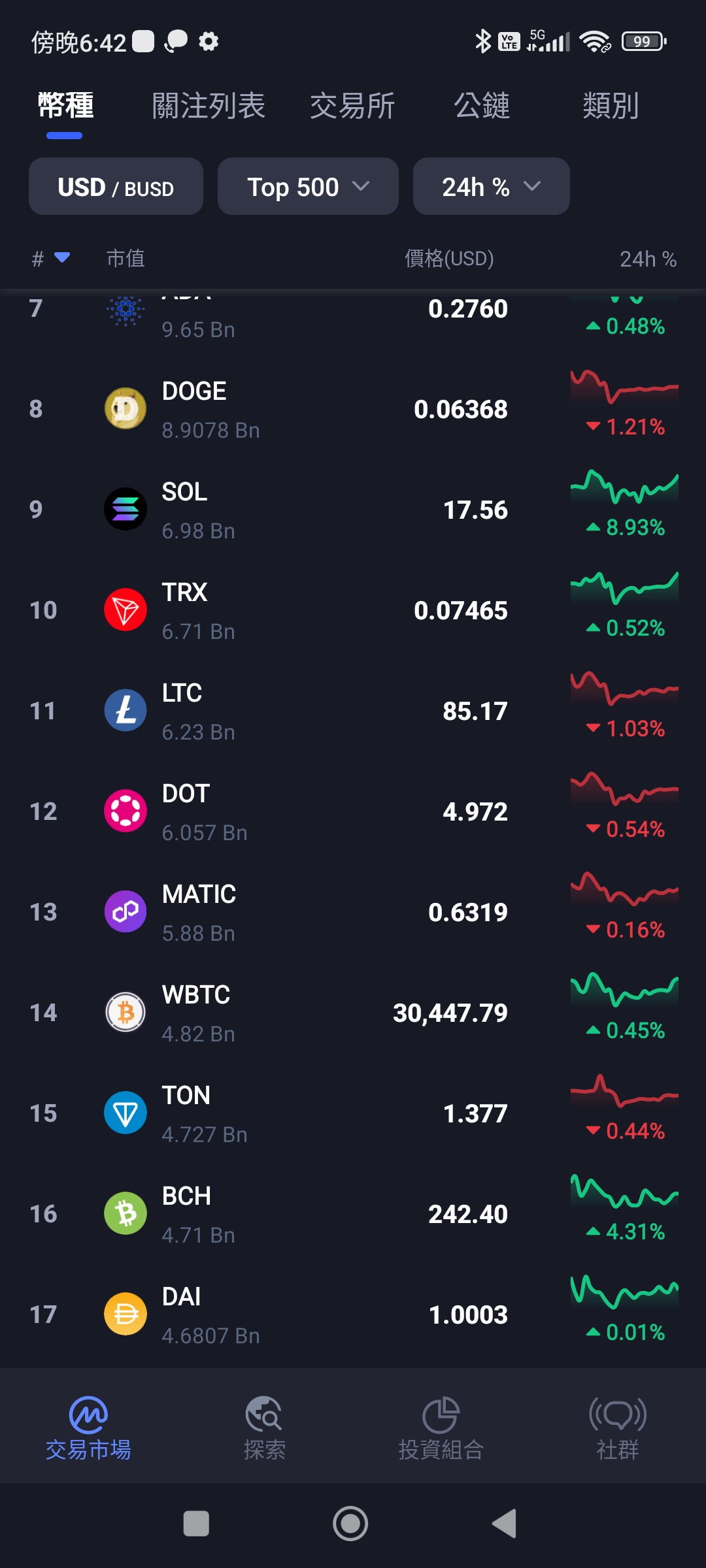Go to the 探索 tab
The height and width of the screenshot is (1568, 706).
[x=265, y=1428]
